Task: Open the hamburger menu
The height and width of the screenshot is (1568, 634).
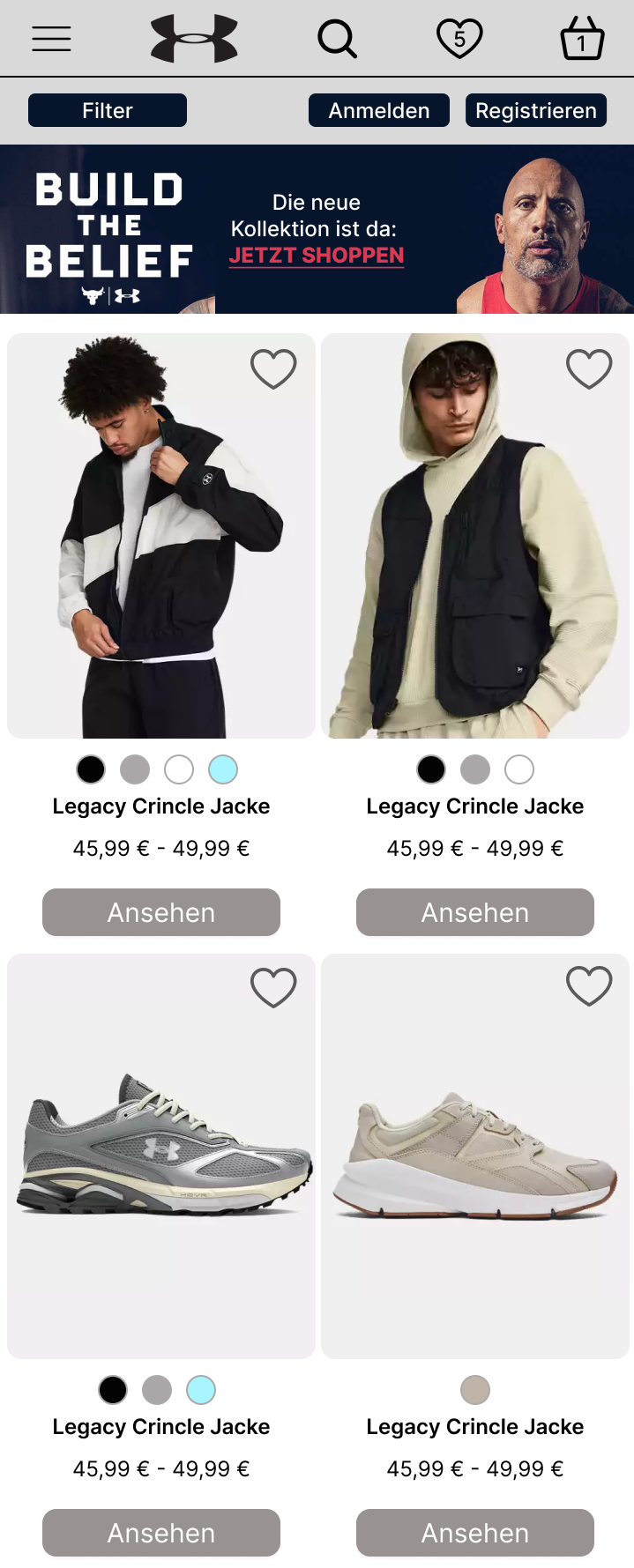Action: tap(51, 39)
